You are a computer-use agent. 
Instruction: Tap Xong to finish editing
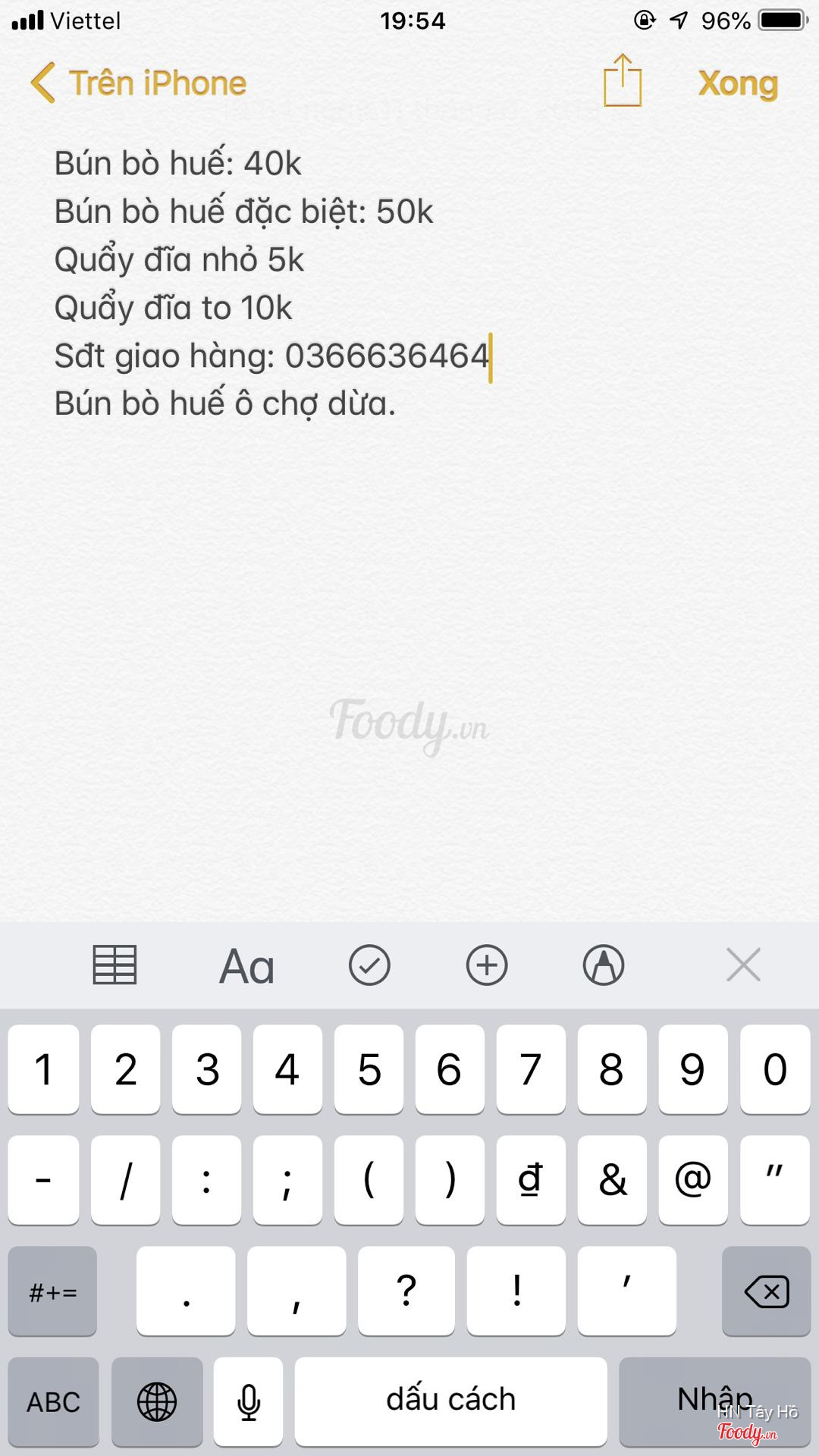(x=737, y=83)
